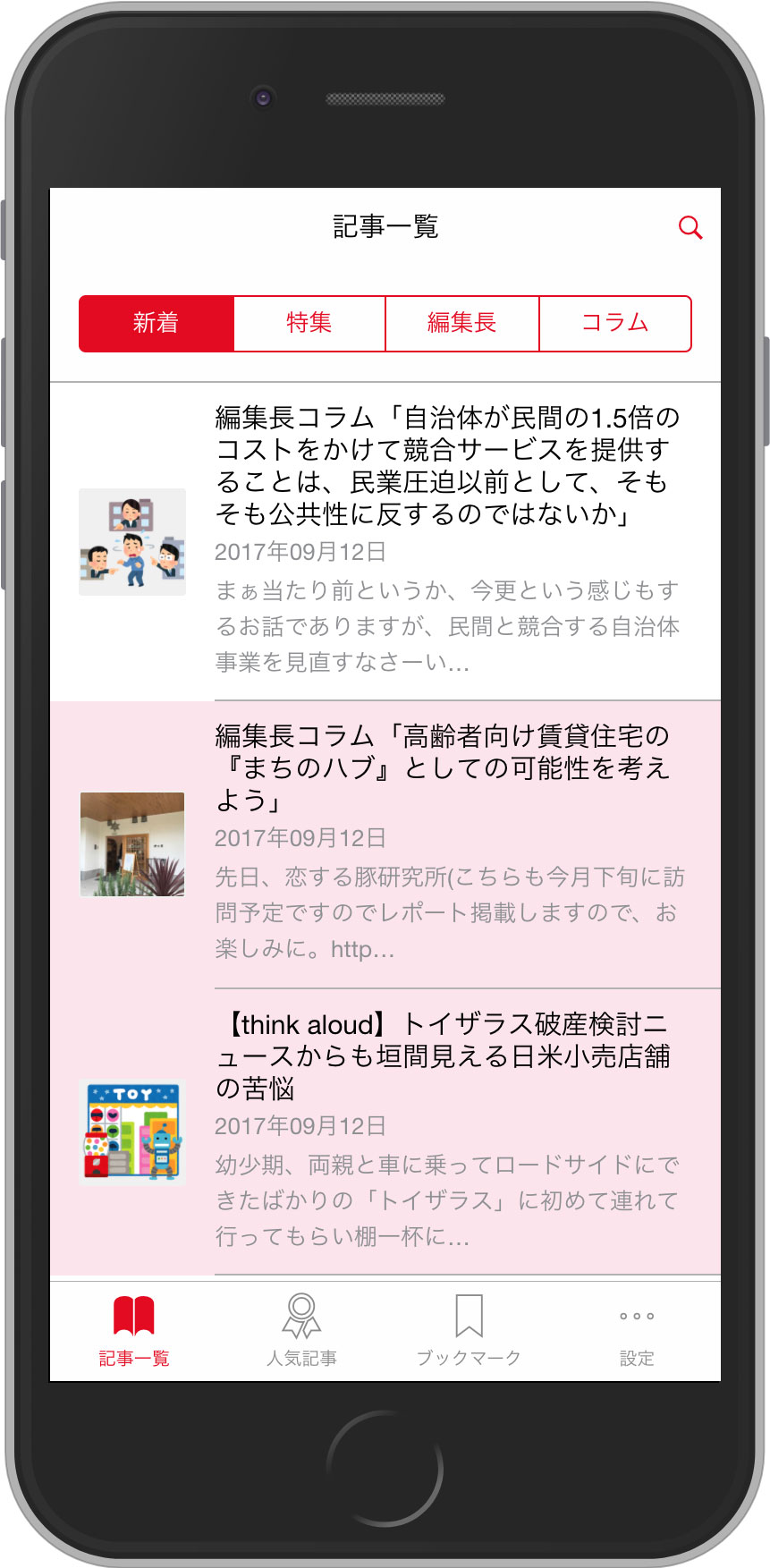Open article about 自治体が民間の1.5倍のコスト
This screenshot has width=770, height=1568.
click(x=385, y=542)
